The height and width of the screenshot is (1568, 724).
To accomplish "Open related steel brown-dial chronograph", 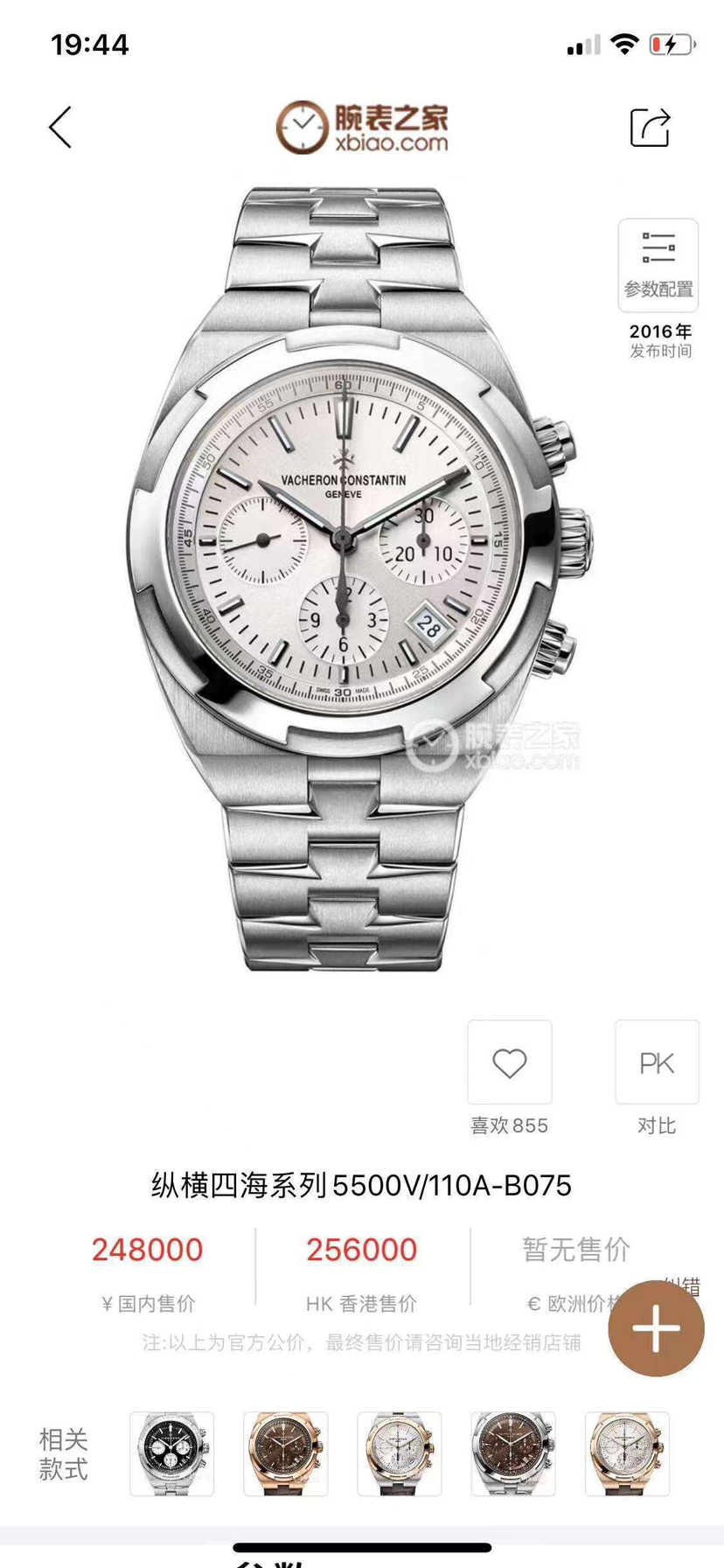I will tap(513, 1453).
